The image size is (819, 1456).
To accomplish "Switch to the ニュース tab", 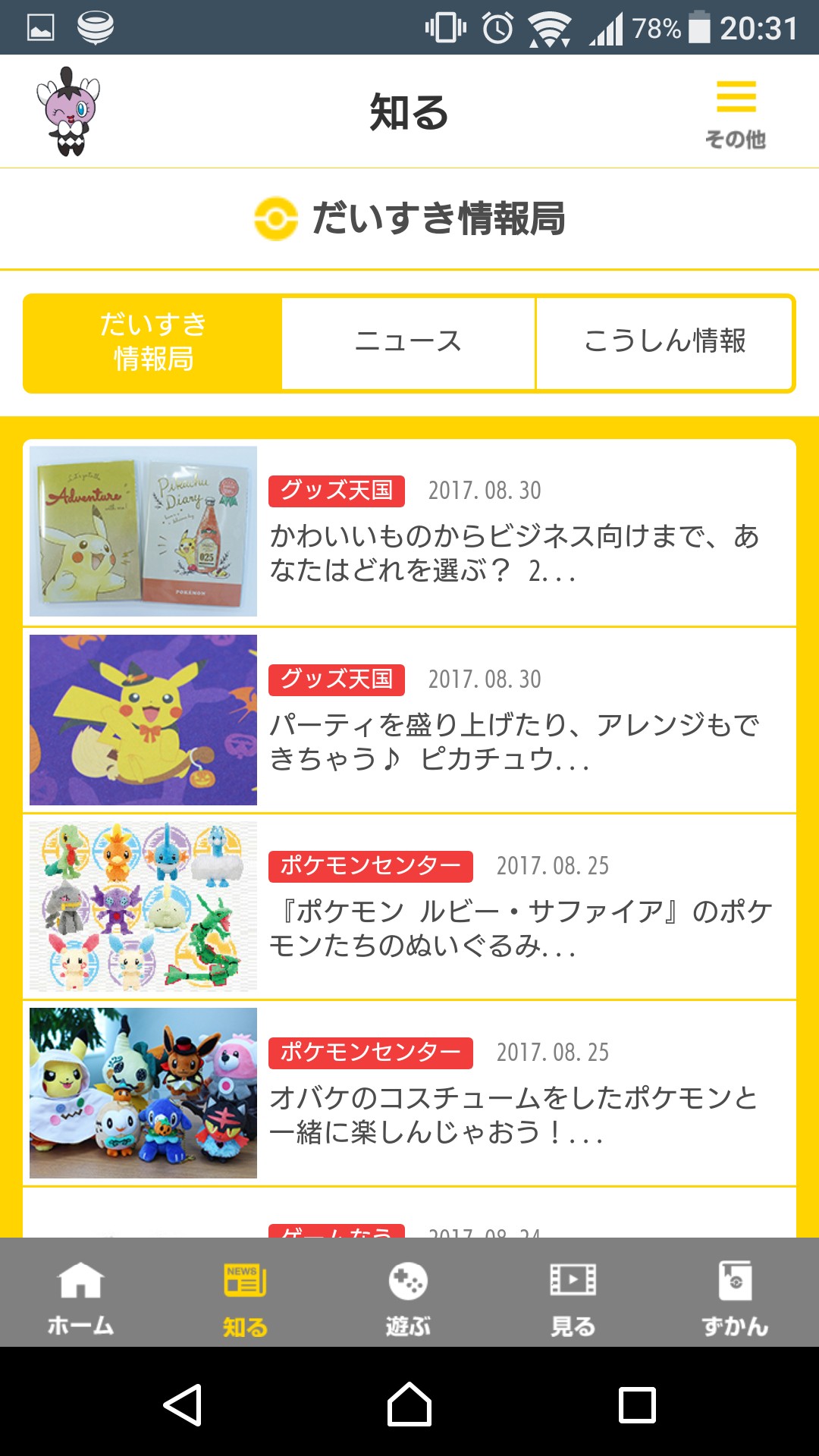I will 408,343.
